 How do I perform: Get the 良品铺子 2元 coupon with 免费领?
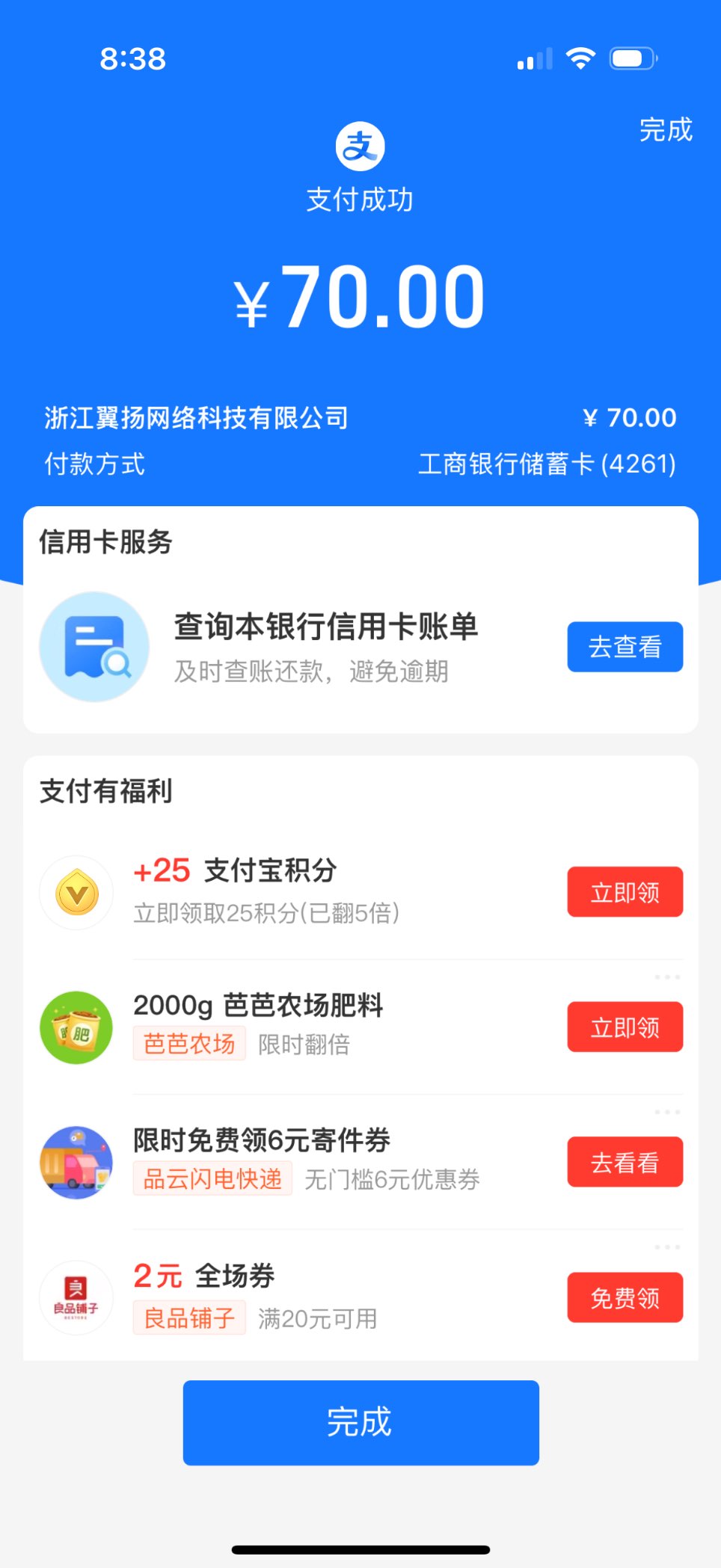click(625, 1298)
